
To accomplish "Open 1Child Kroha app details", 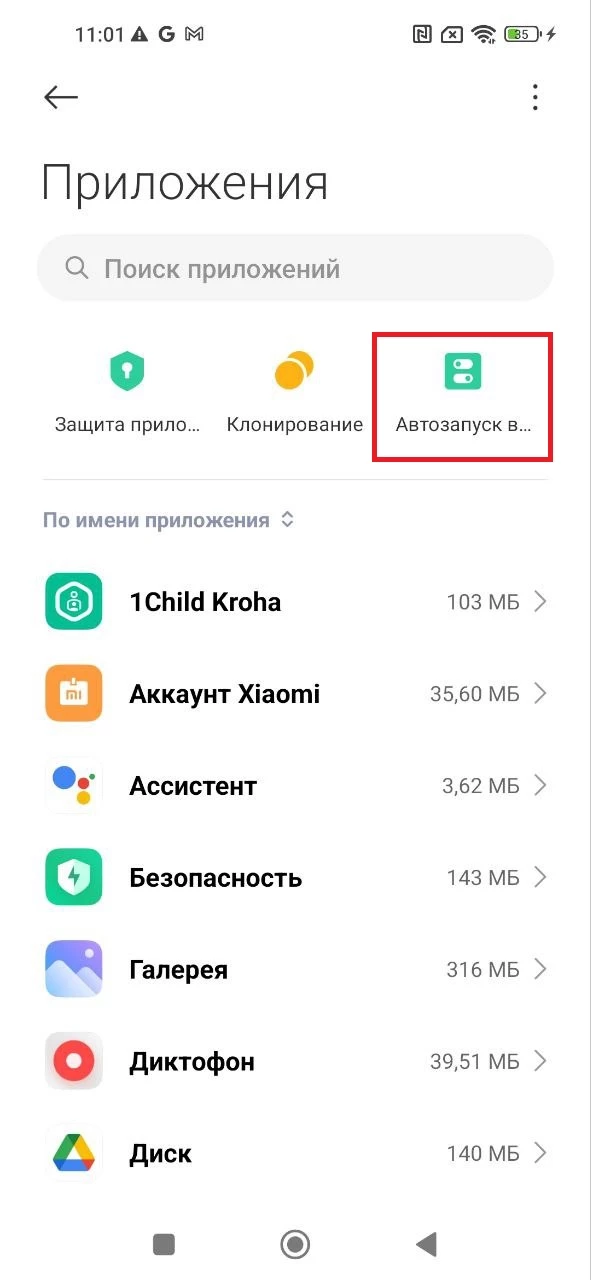I will [295, 601].
